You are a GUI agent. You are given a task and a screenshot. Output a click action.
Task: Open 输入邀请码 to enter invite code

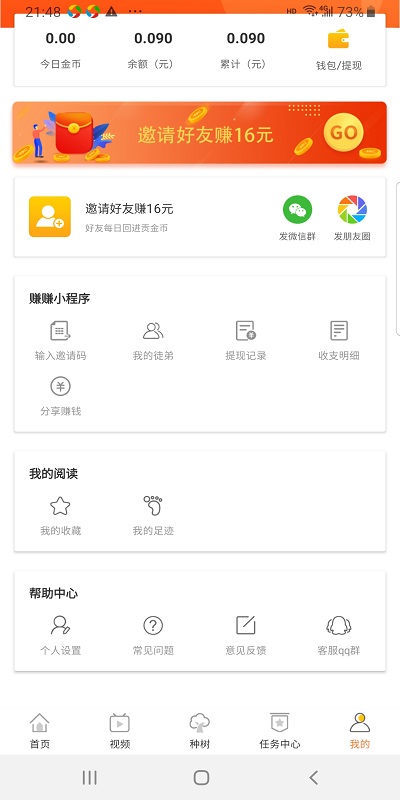click(60, 341)
